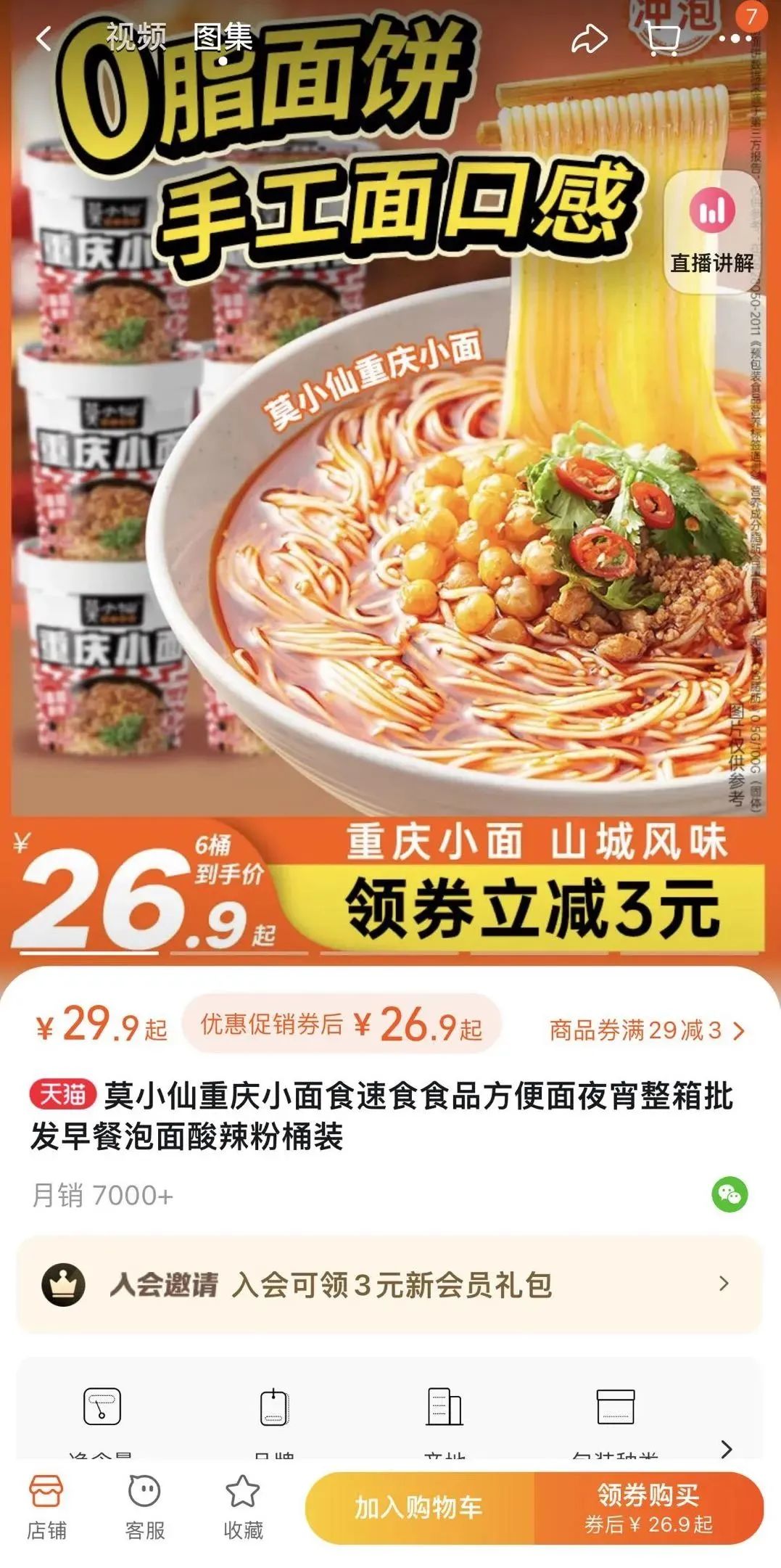Tap 加入购物车 to add to cart
Screen dimensions: 781x1568
tap(419, 1508)
